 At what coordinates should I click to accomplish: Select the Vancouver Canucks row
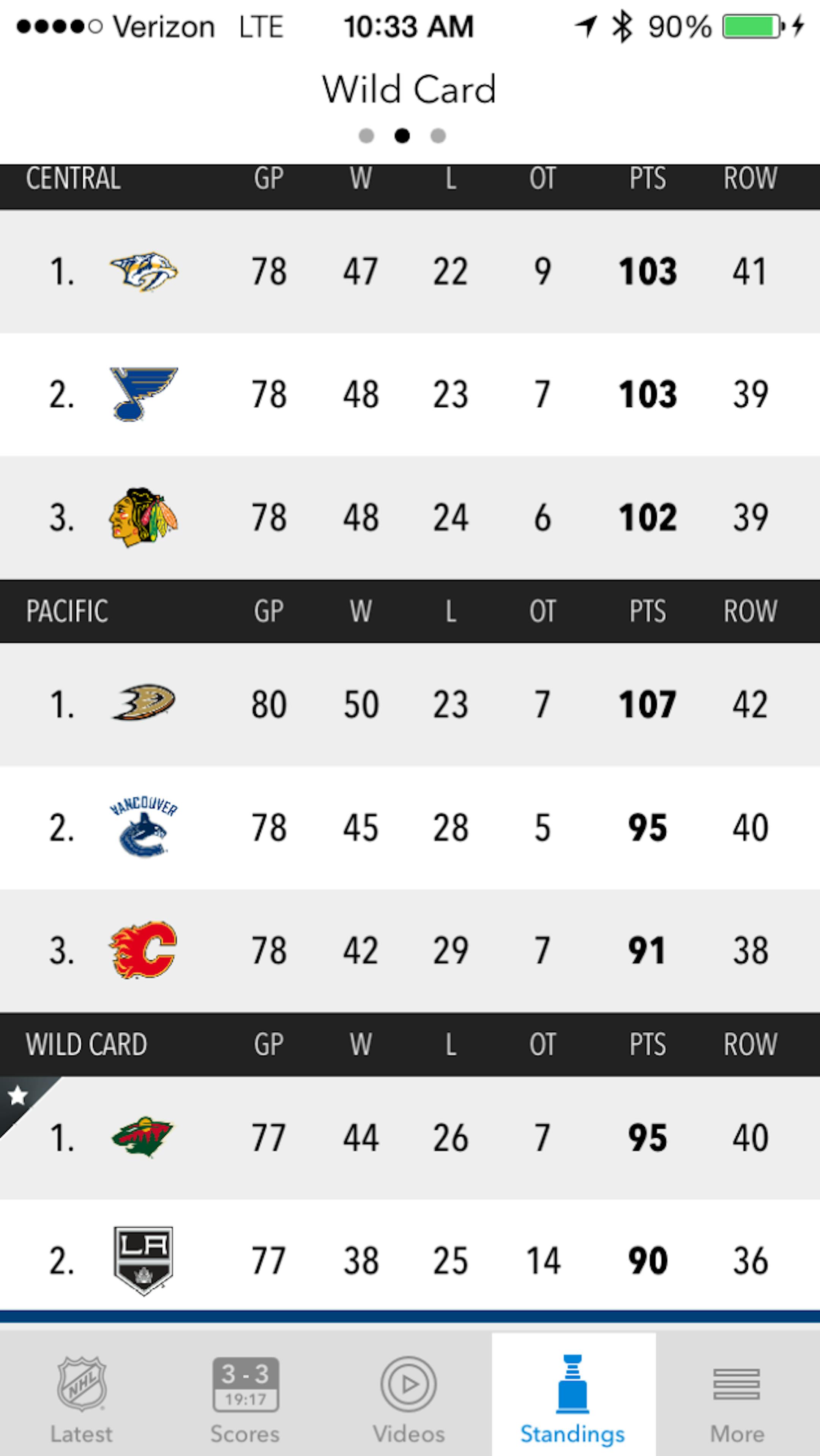click(410, 827)
